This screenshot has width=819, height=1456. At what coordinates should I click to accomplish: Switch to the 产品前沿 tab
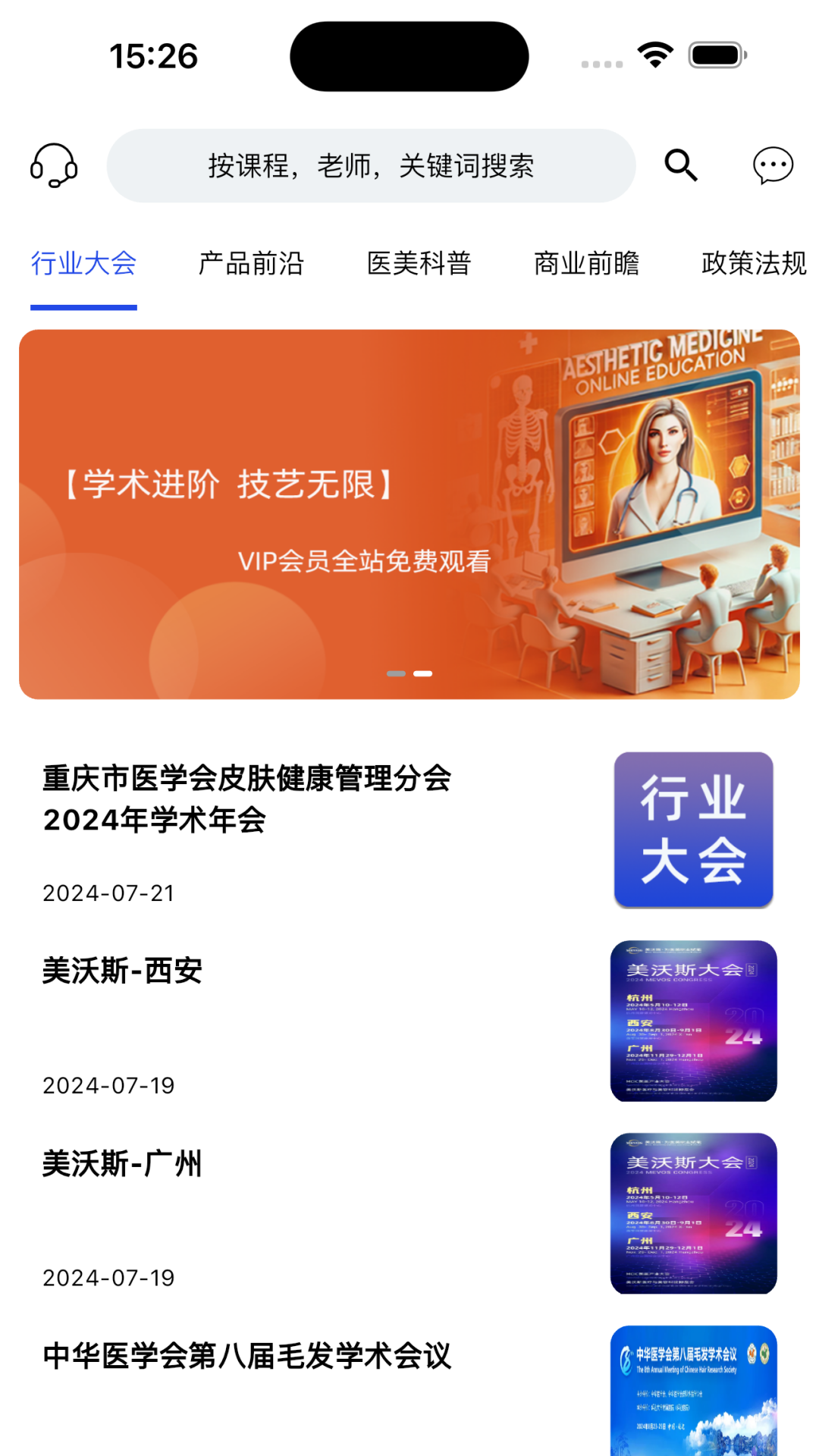[251, 264]
